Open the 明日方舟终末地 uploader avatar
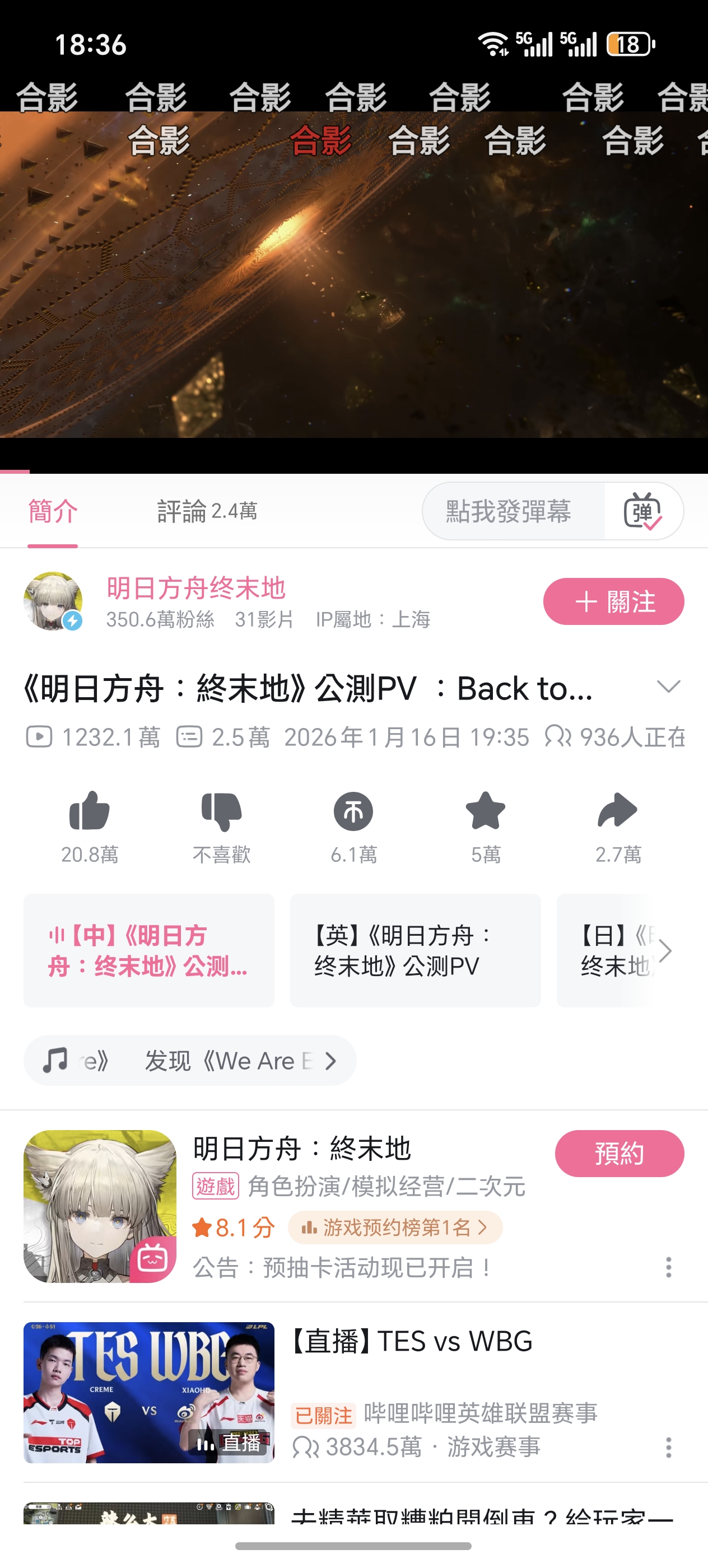 coord(53,601)
